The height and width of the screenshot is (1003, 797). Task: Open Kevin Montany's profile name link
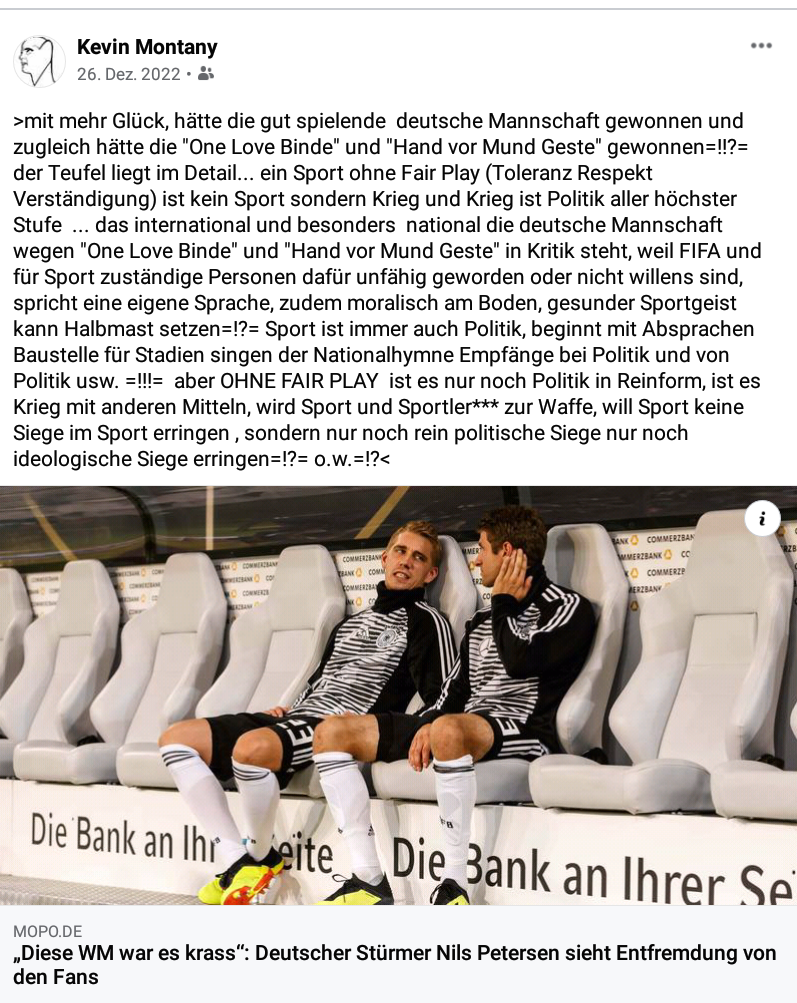[147, 47]
